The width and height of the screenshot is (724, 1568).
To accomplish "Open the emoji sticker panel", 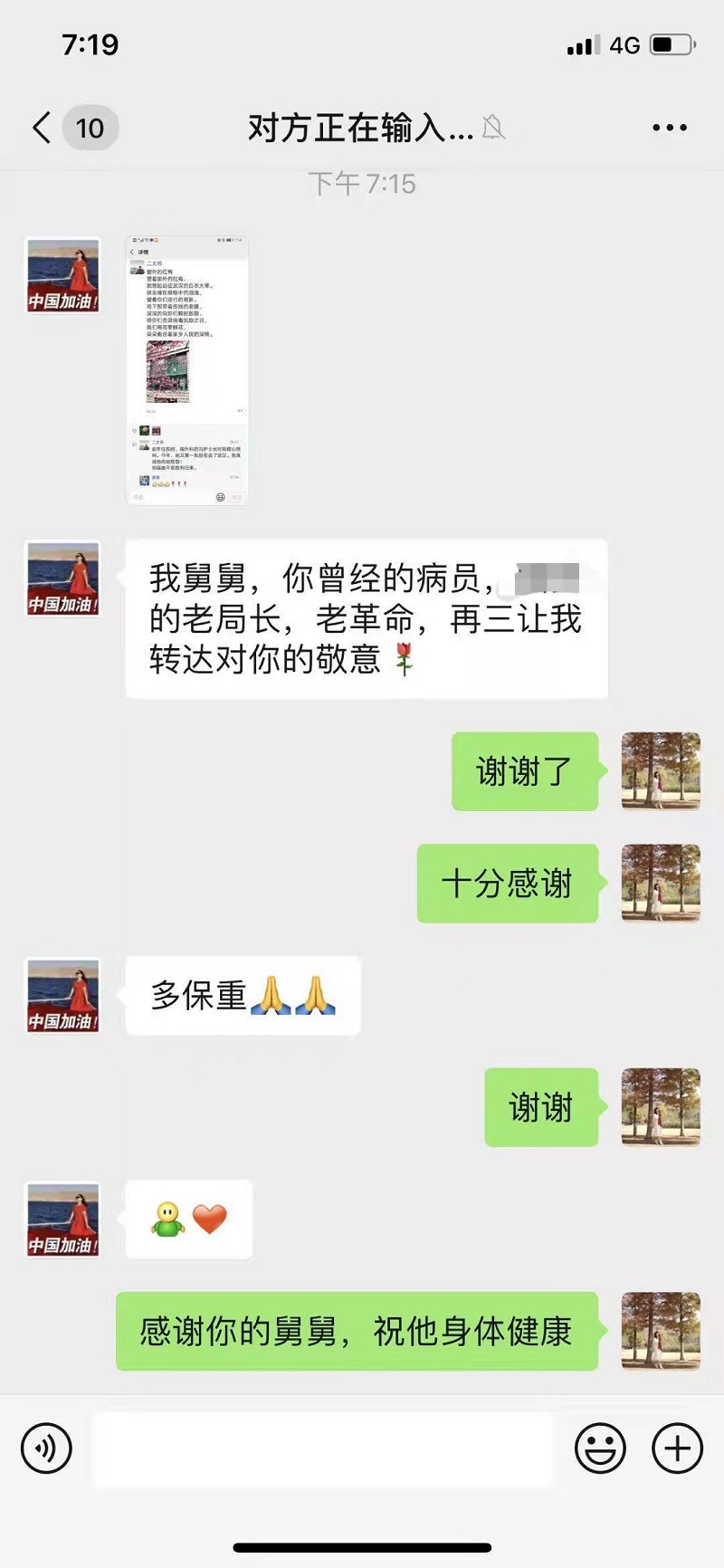I will tap(600, 1448).
